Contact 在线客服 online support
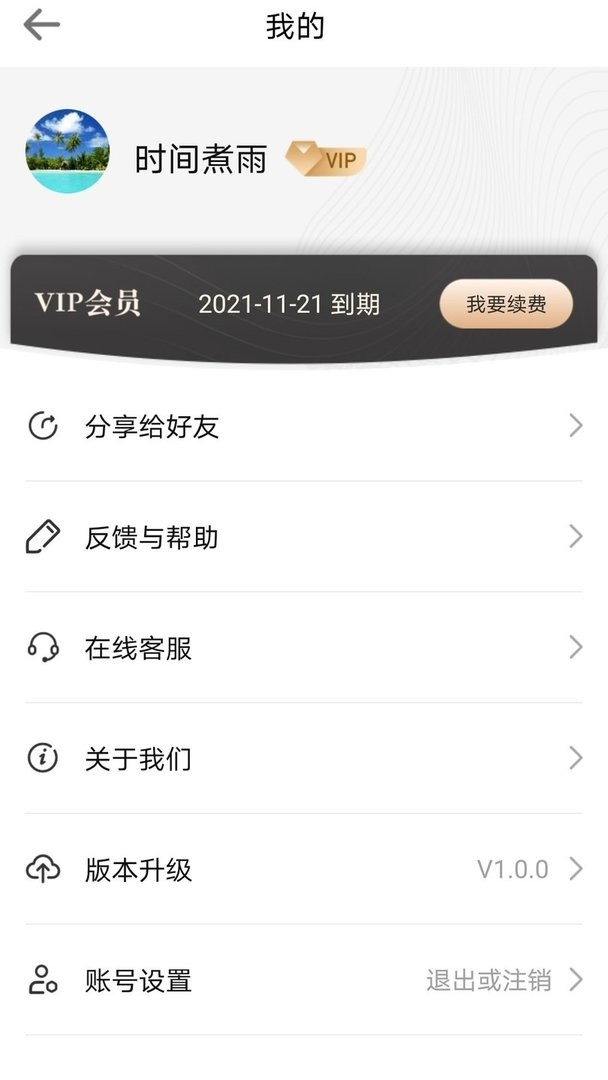Viewport: 608px width, 1080px height. click(303, 649)
